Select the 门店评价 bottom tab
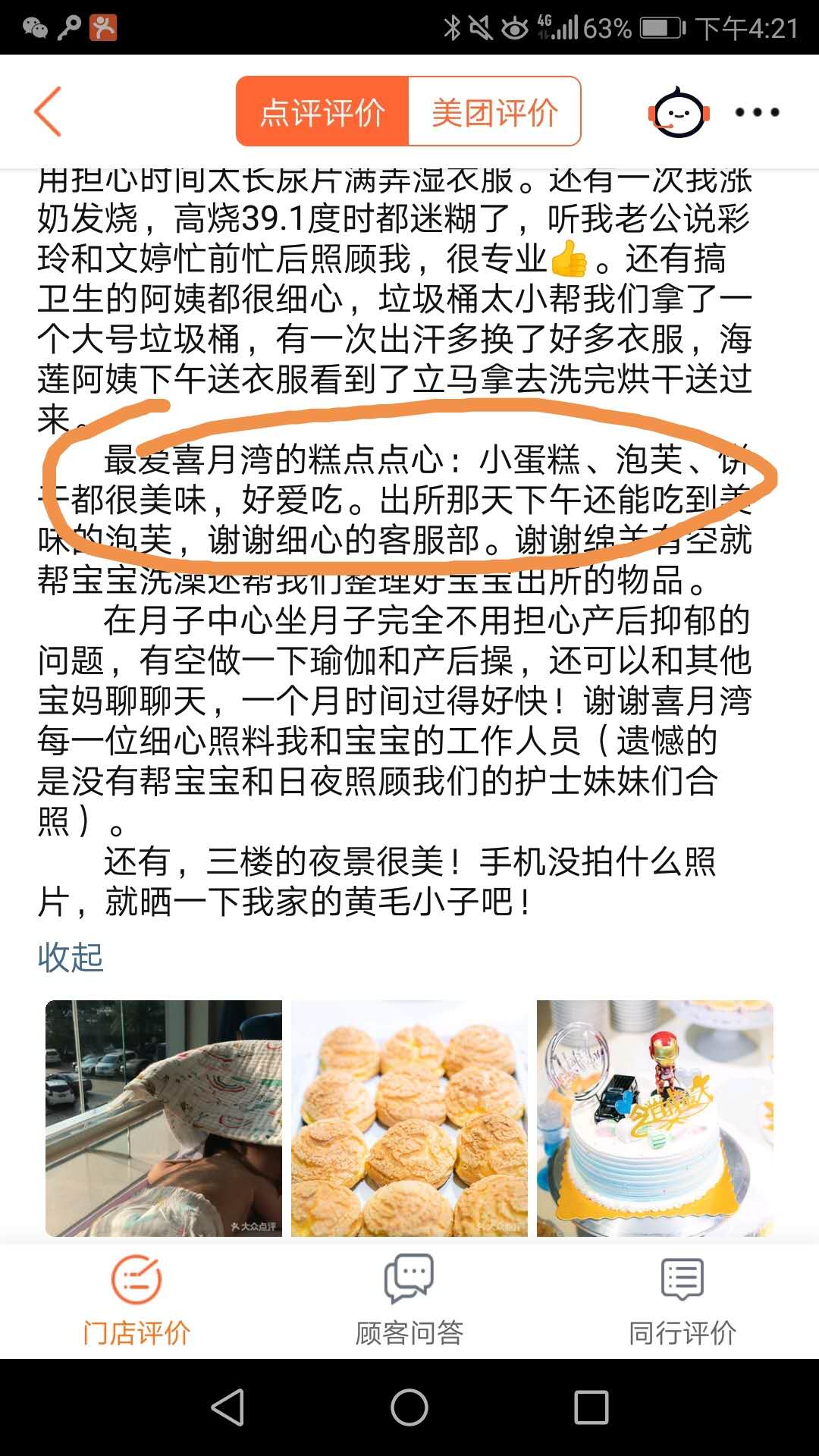Screen dimensions: 819x1456 point(136,1300)
